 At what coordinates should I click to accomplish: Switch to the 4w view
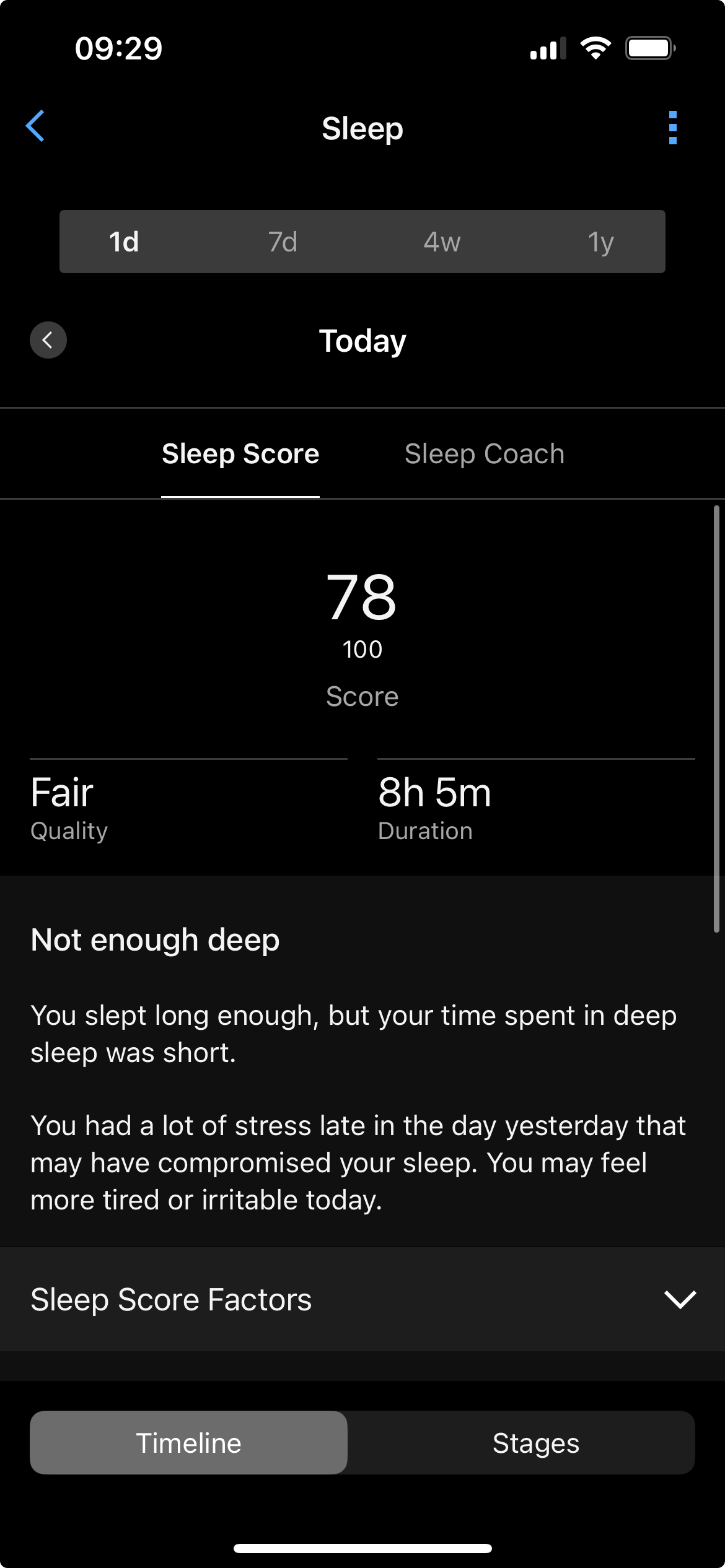[442, 242]
